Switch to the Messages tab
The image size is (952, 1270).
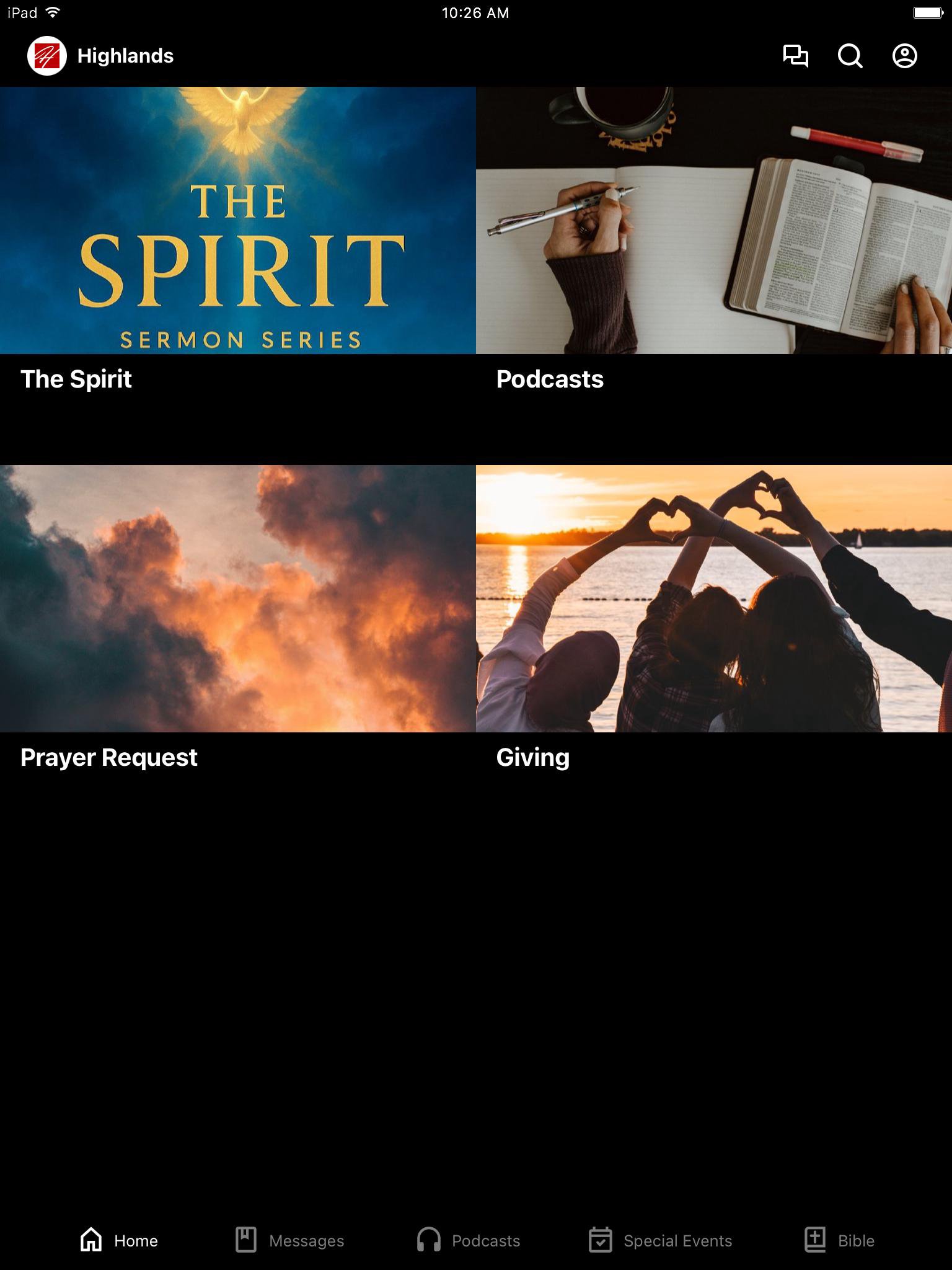click(290, 1240)
